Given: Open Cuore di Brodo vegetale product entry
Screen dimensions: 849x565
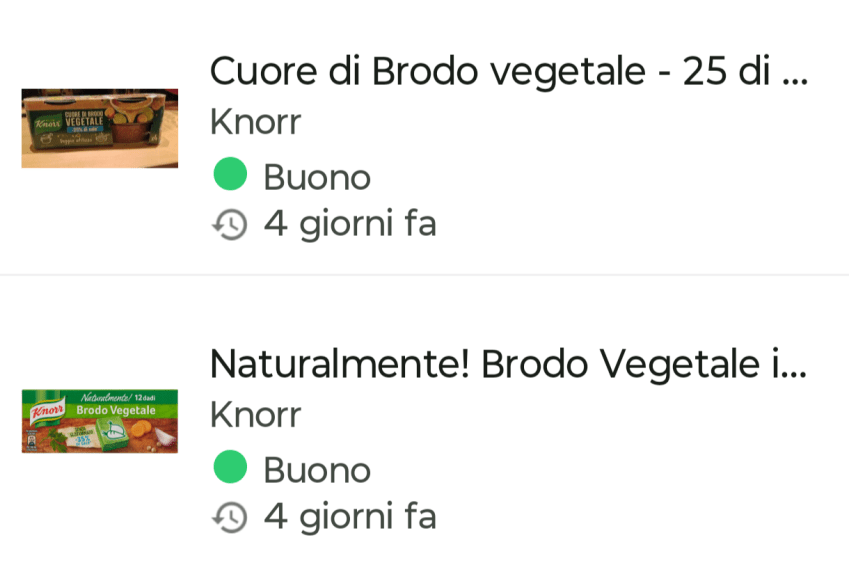Looking at the screenshot, I should pyautogui.click(x=508, y=73).
